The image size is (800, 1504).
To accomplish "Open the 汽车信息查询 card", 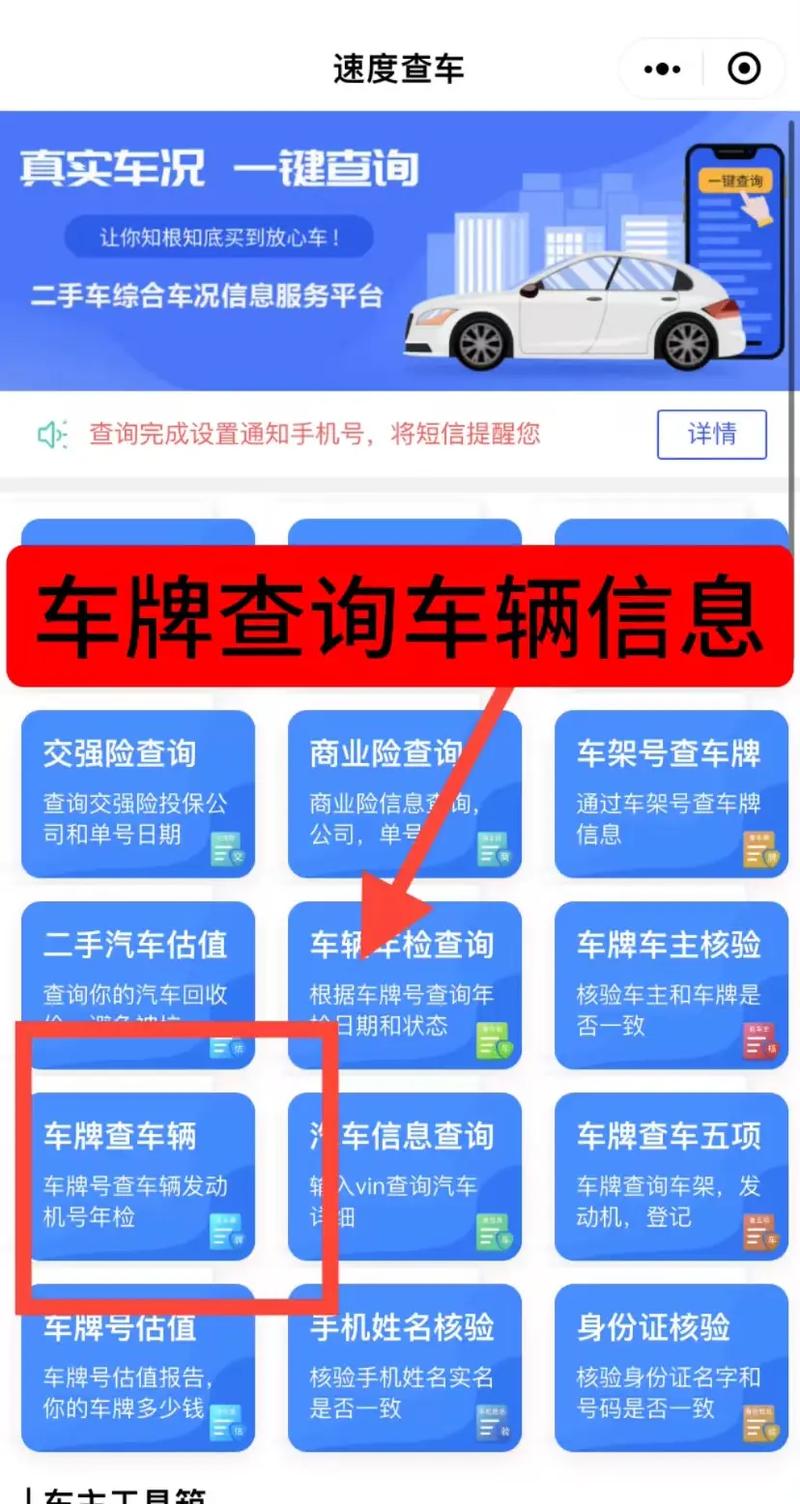I will (404, 1175).
